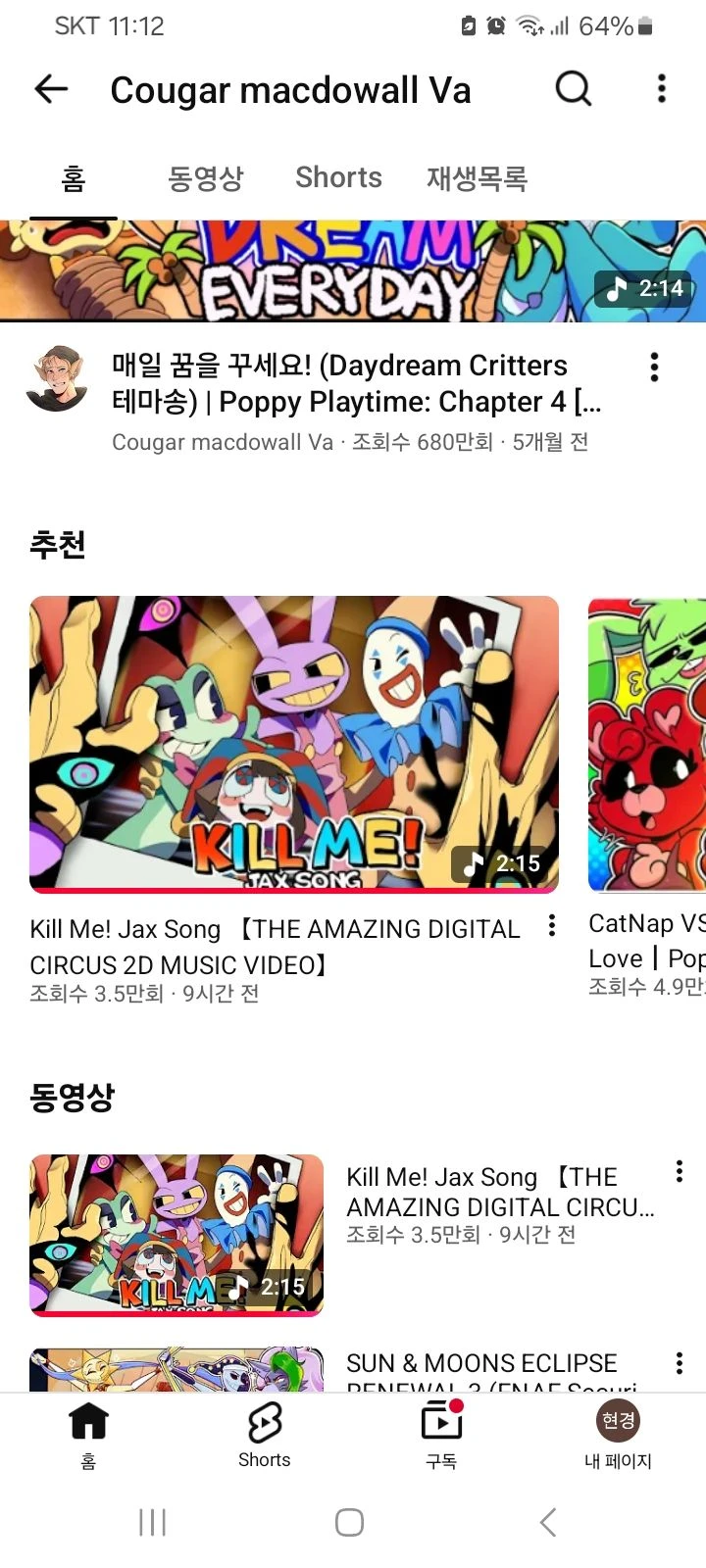This screenshot has height=1568, width=706.
Task: Open 내 페이지 profile tab
Action: (x=618, y=1434)
